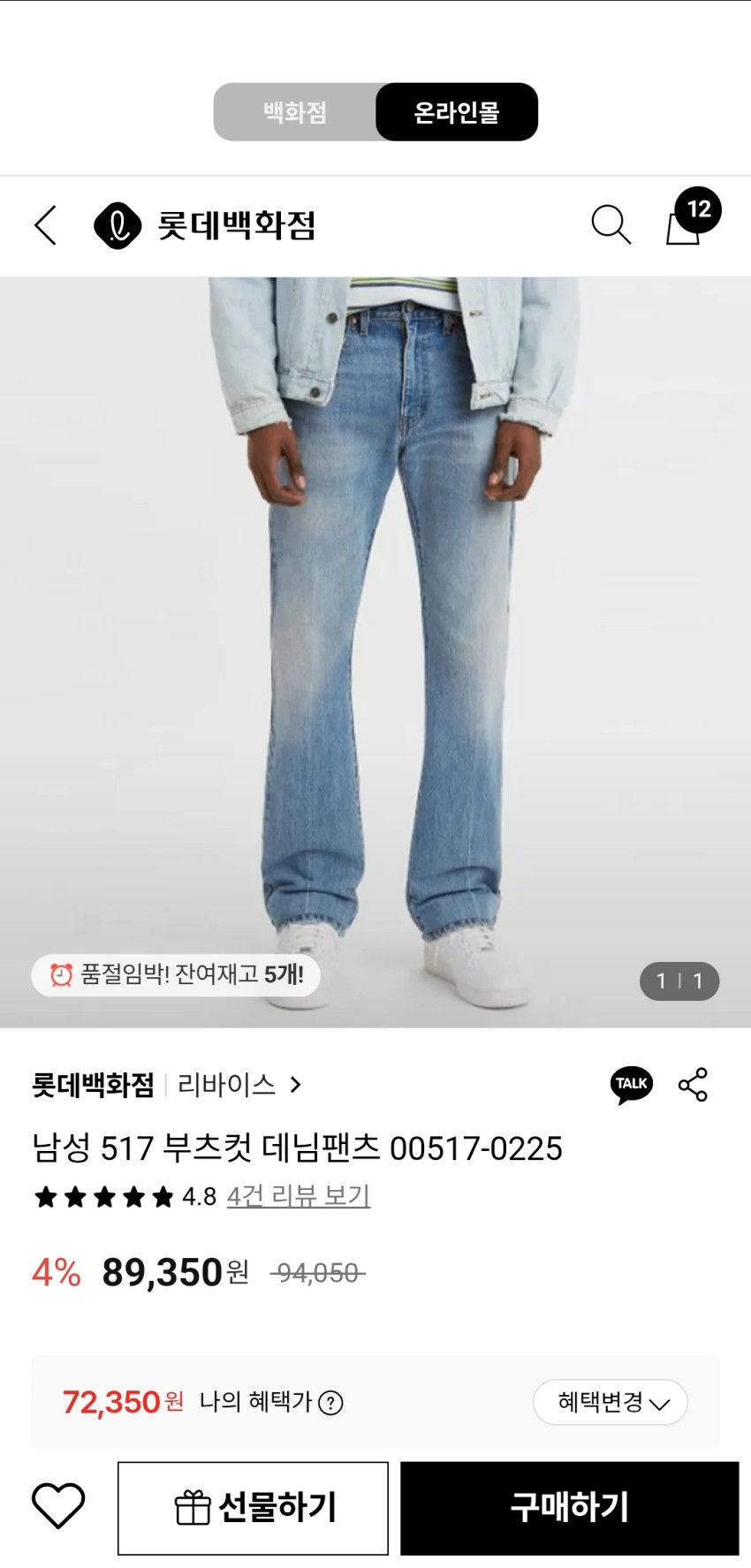
Task: Switch to the 백화점 tab
Action: pyautogui.click(x=295, y=112)
